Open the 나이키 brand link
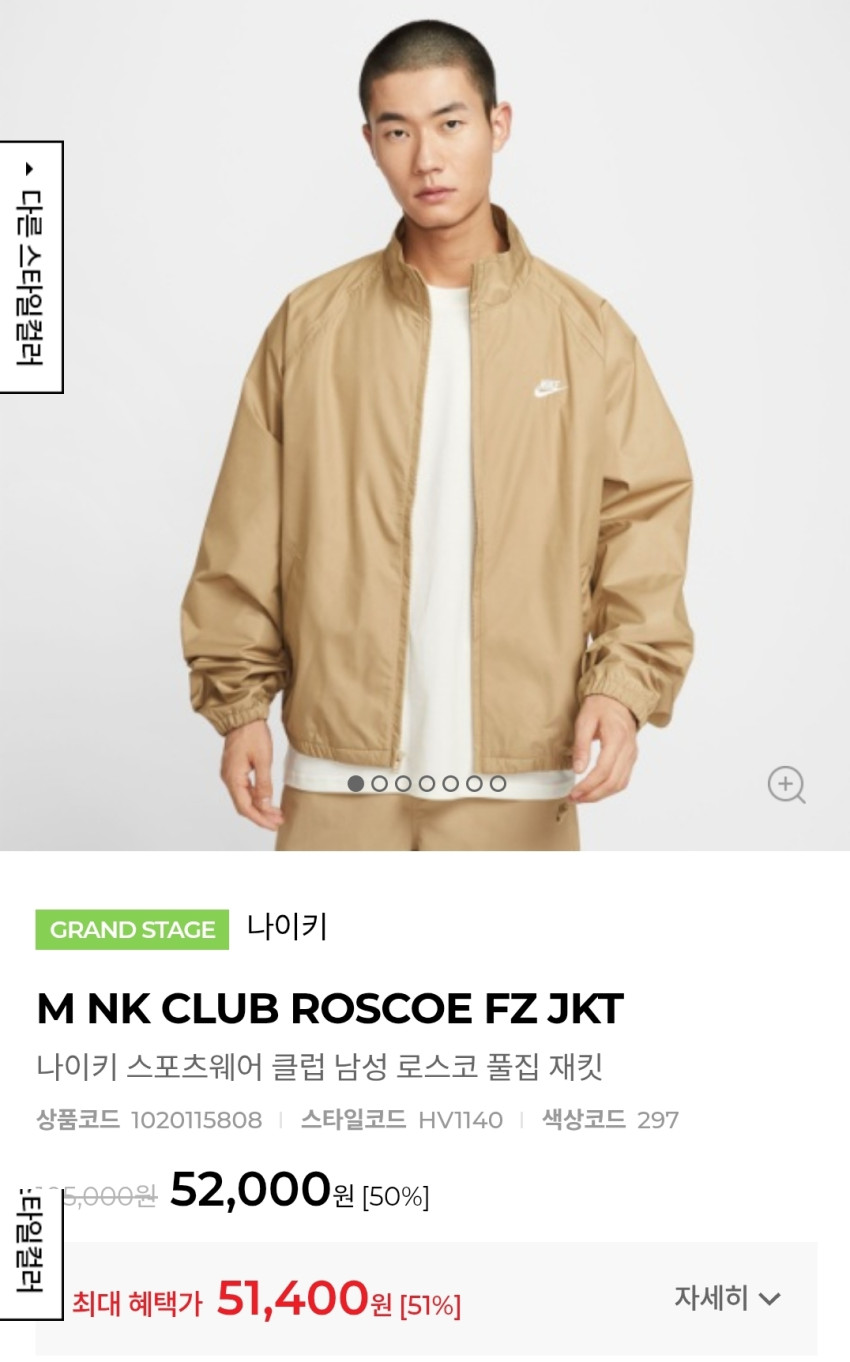Screen dimensions: 850x1362 [287, 927]
